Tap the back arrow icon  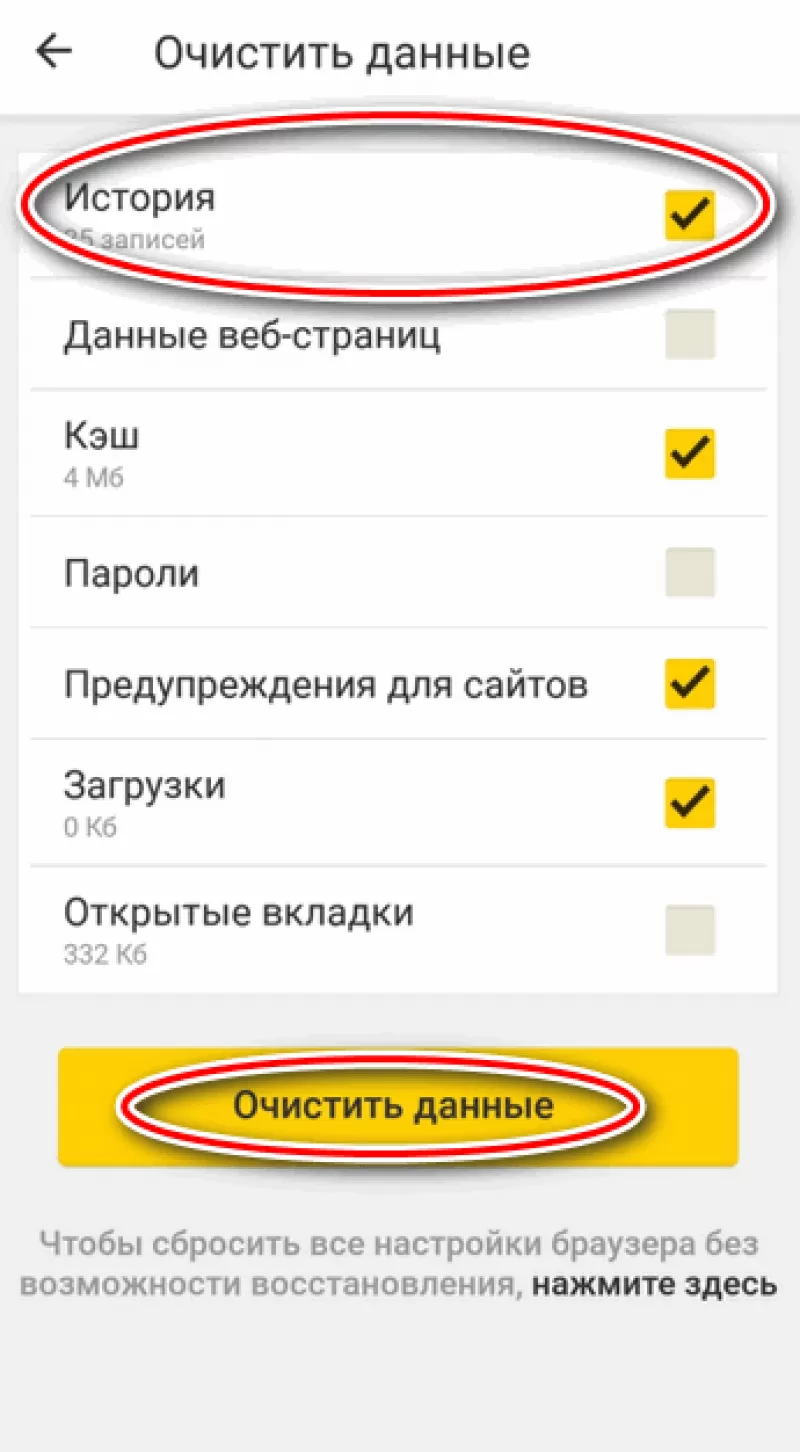click(x=52, y=51)
